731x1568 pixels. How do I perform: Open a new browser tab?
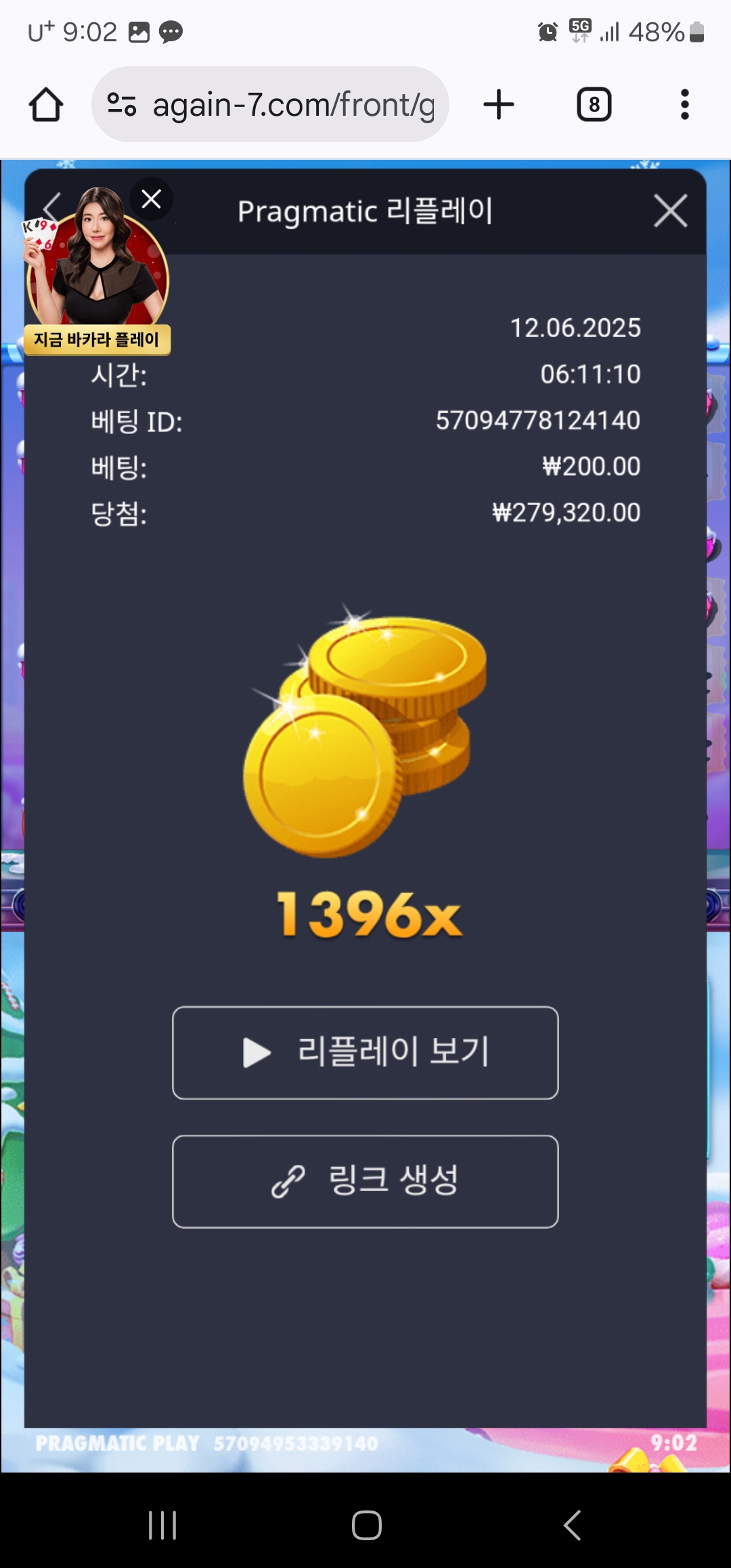[499, 105]
